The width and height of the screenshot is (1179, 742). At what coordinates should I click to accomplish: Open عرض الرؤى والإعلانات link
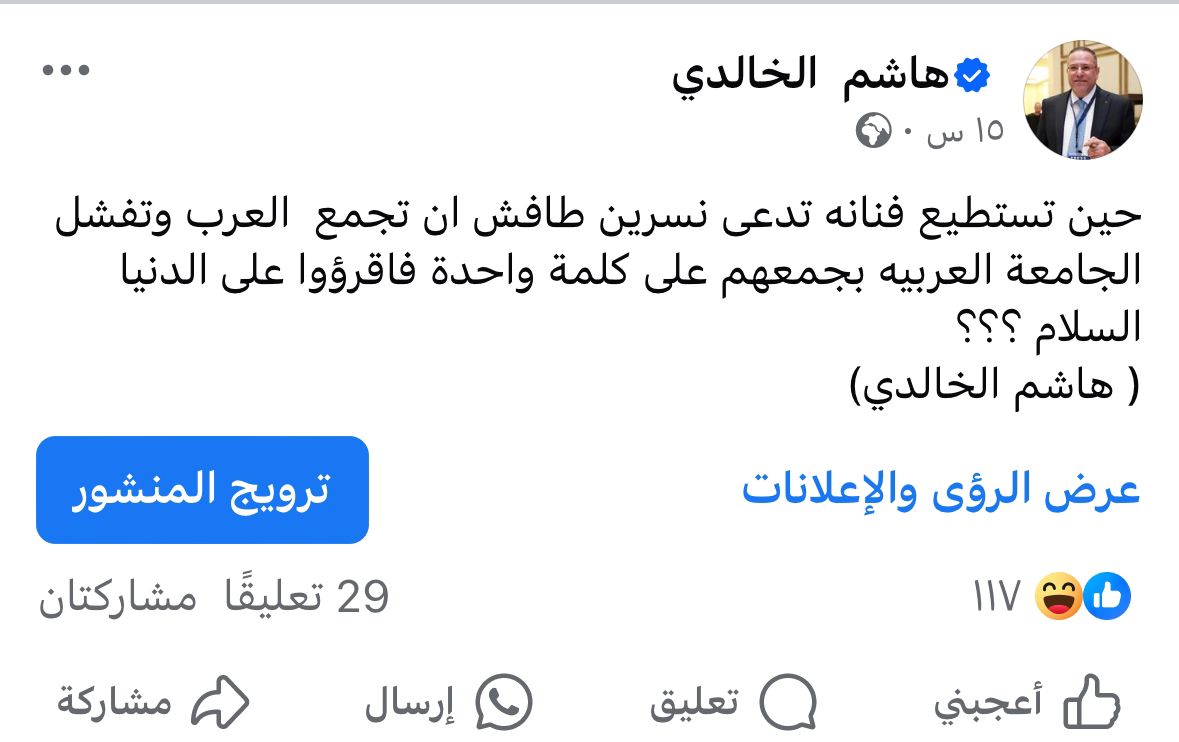tap(941, 491)
